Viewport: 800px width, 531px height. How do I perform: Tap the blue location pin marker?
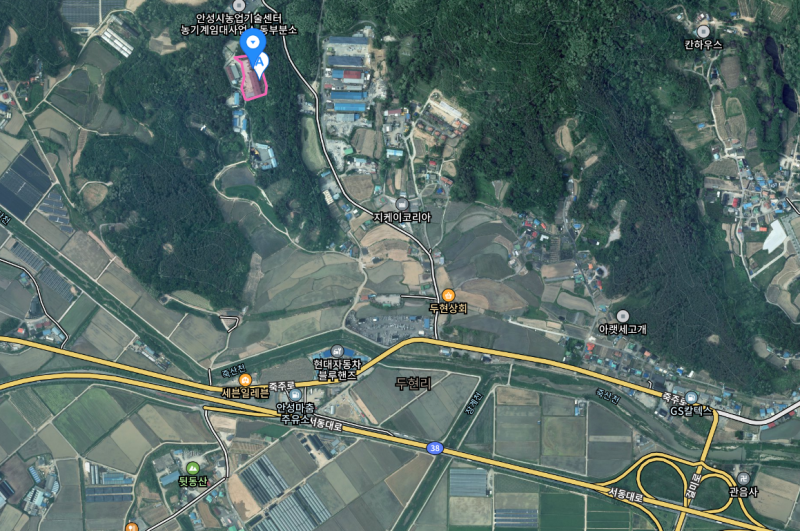(252, 45)
